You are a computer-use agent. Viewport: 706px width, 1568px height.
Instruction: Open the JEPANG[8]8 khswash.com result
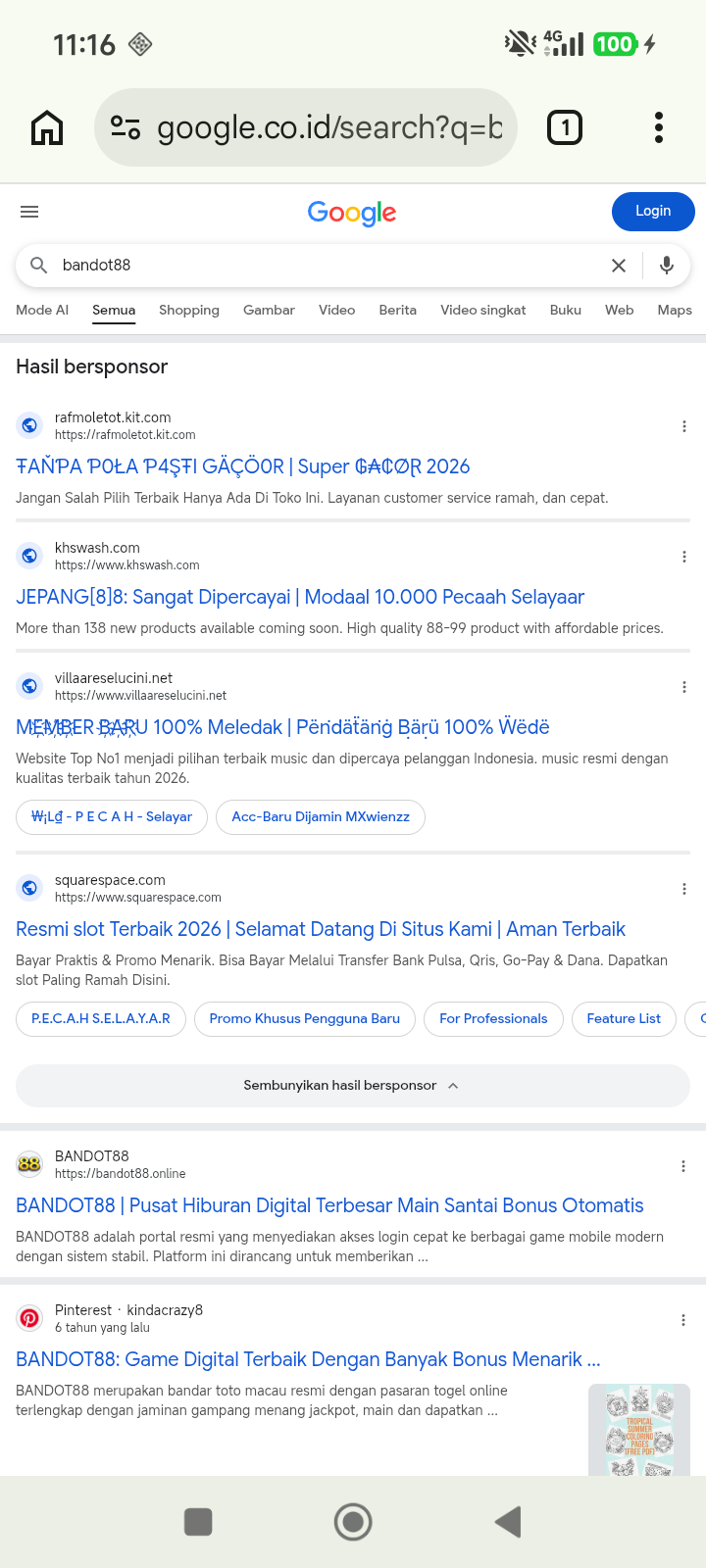point(300,597)
